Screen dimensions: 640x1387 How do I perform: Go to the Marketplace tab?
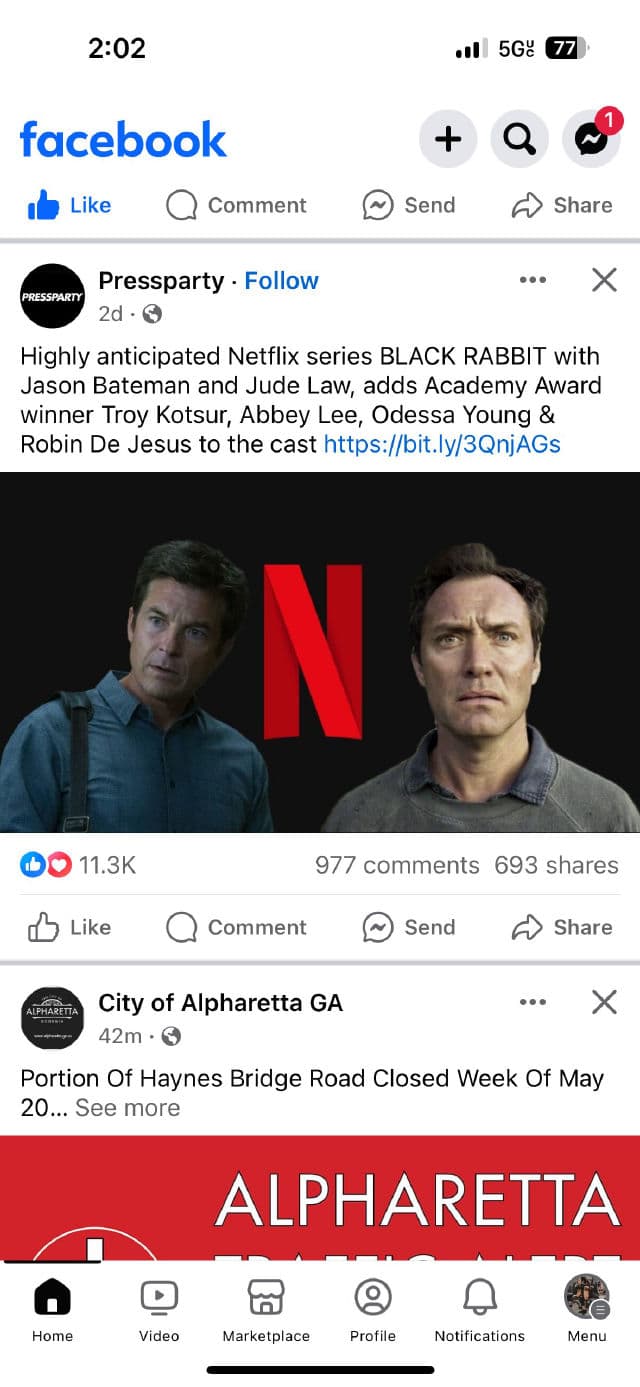coord(266,1310)
